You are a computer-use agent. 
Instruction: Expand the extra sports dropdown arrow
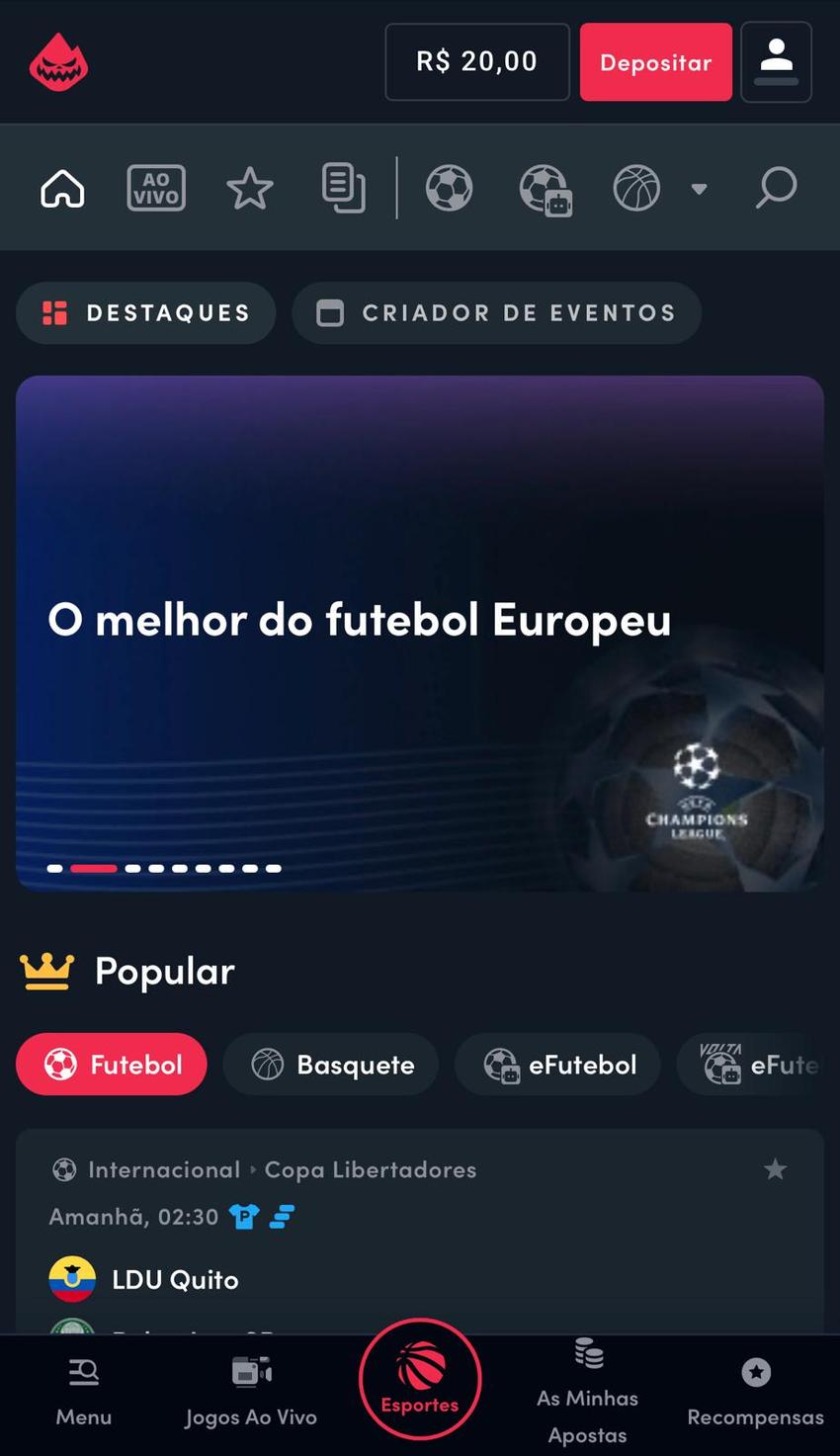pos(700,188)
